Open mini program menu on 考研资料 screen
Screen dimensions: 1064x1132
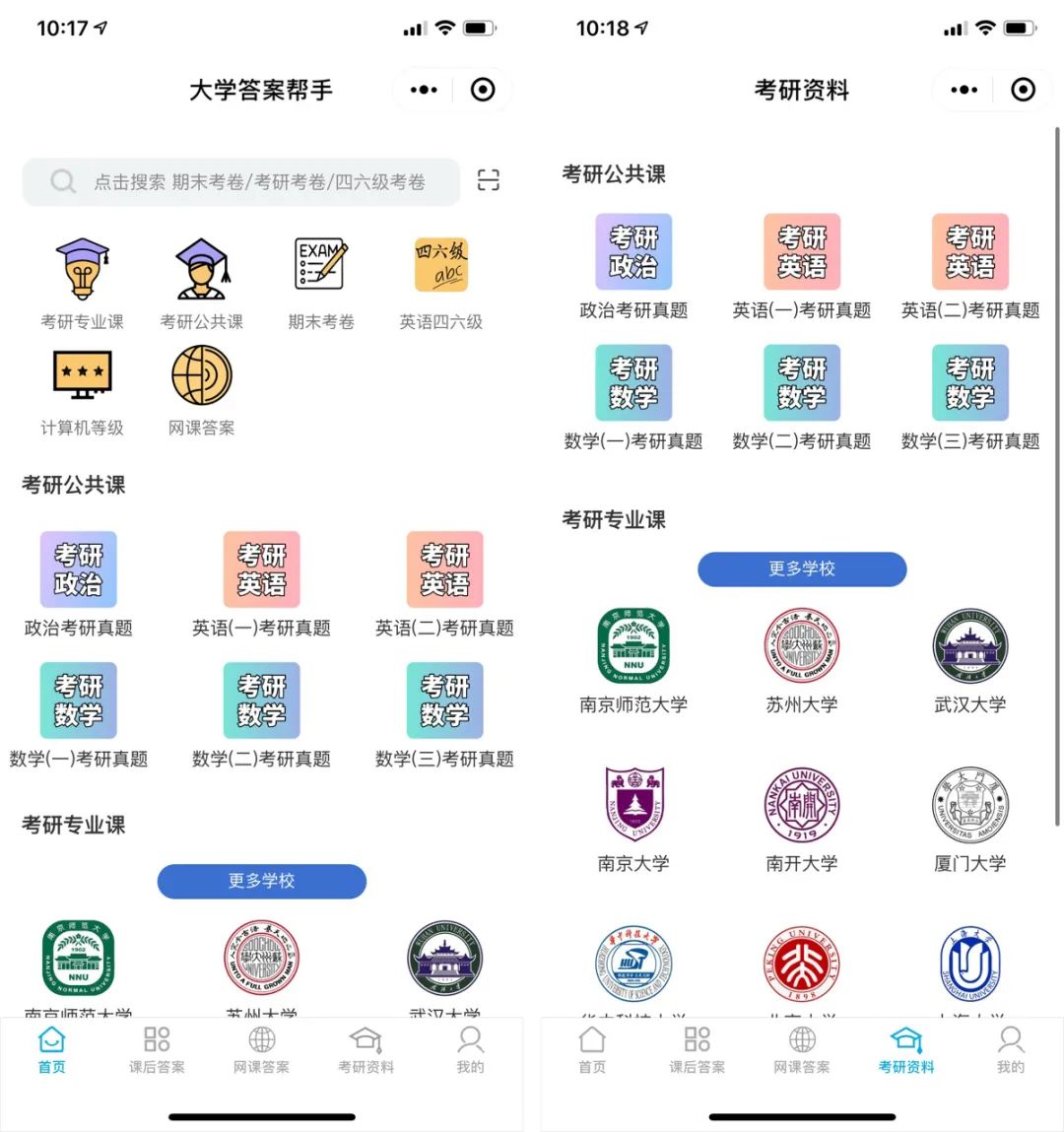point(964,90)
